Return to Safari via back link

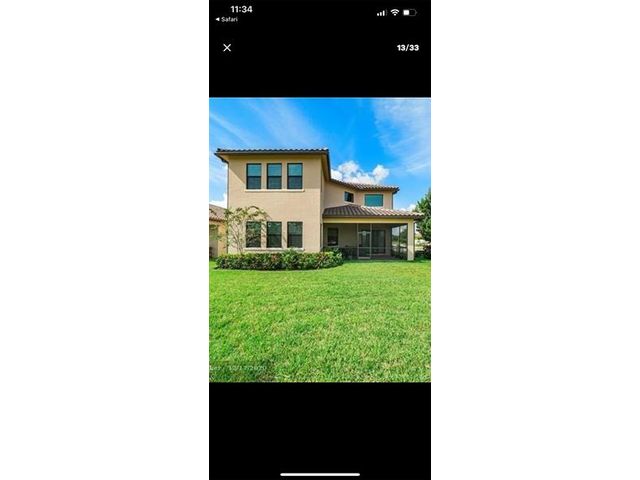coord(226,19)
